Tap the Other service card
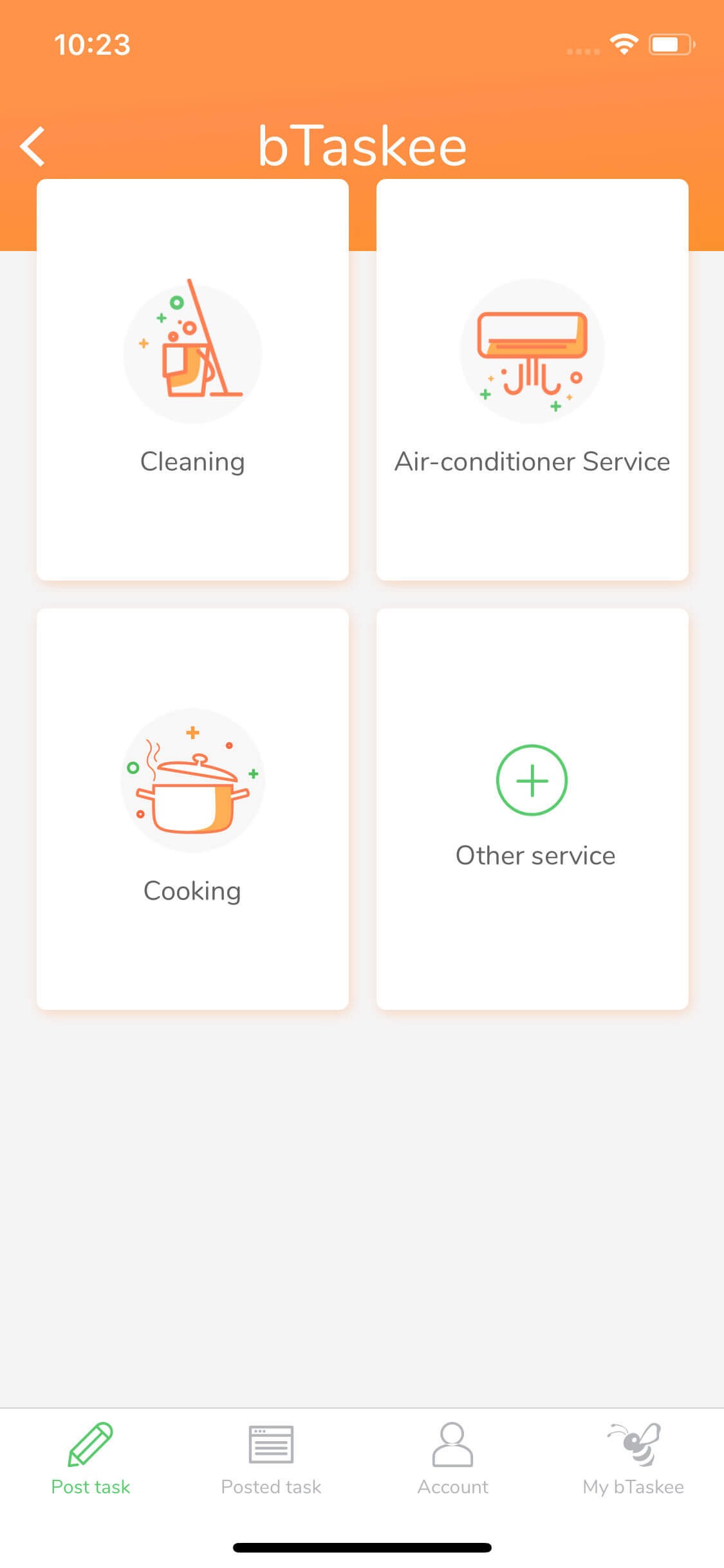 coord(532,808)
